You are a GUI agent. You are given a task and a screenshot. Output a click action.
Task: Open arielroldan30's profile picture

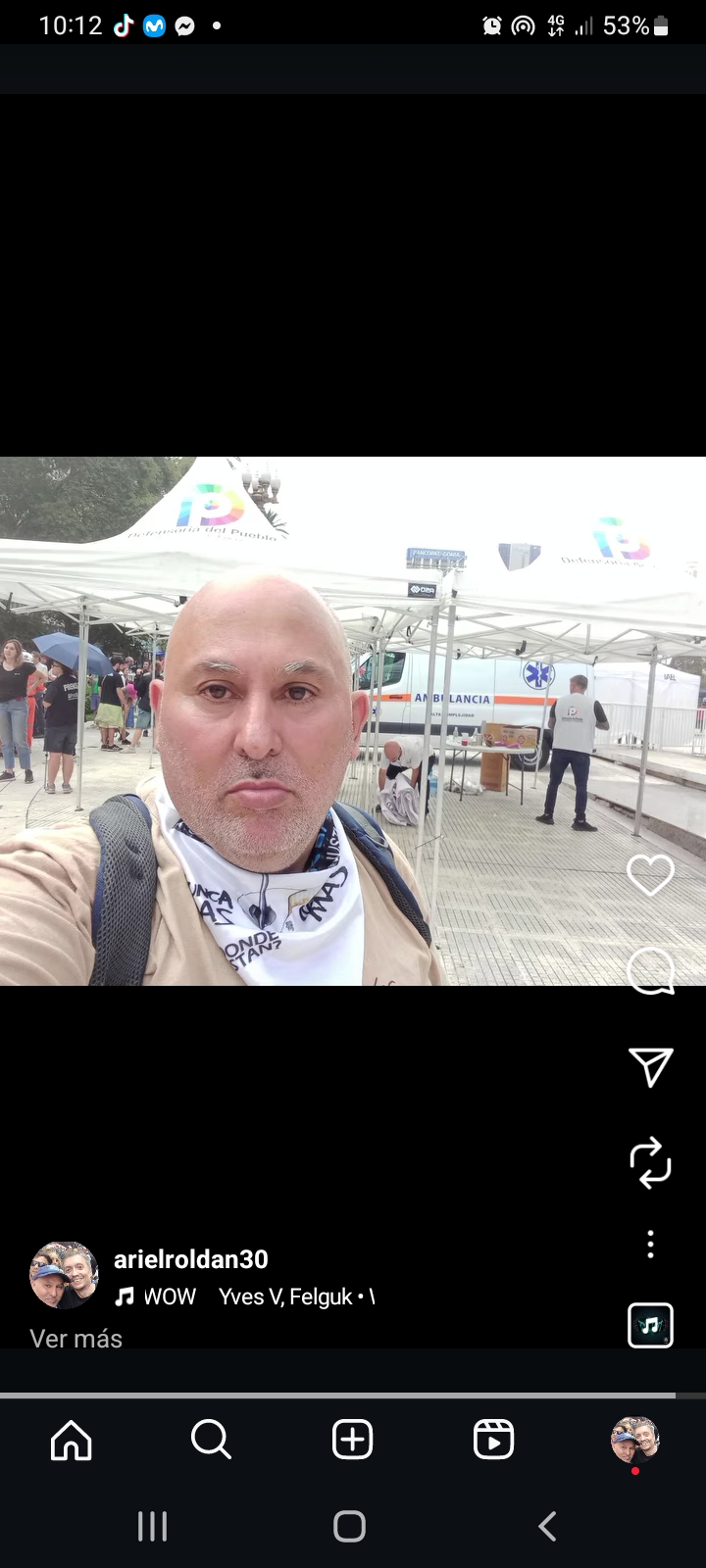coord(64,1275)
